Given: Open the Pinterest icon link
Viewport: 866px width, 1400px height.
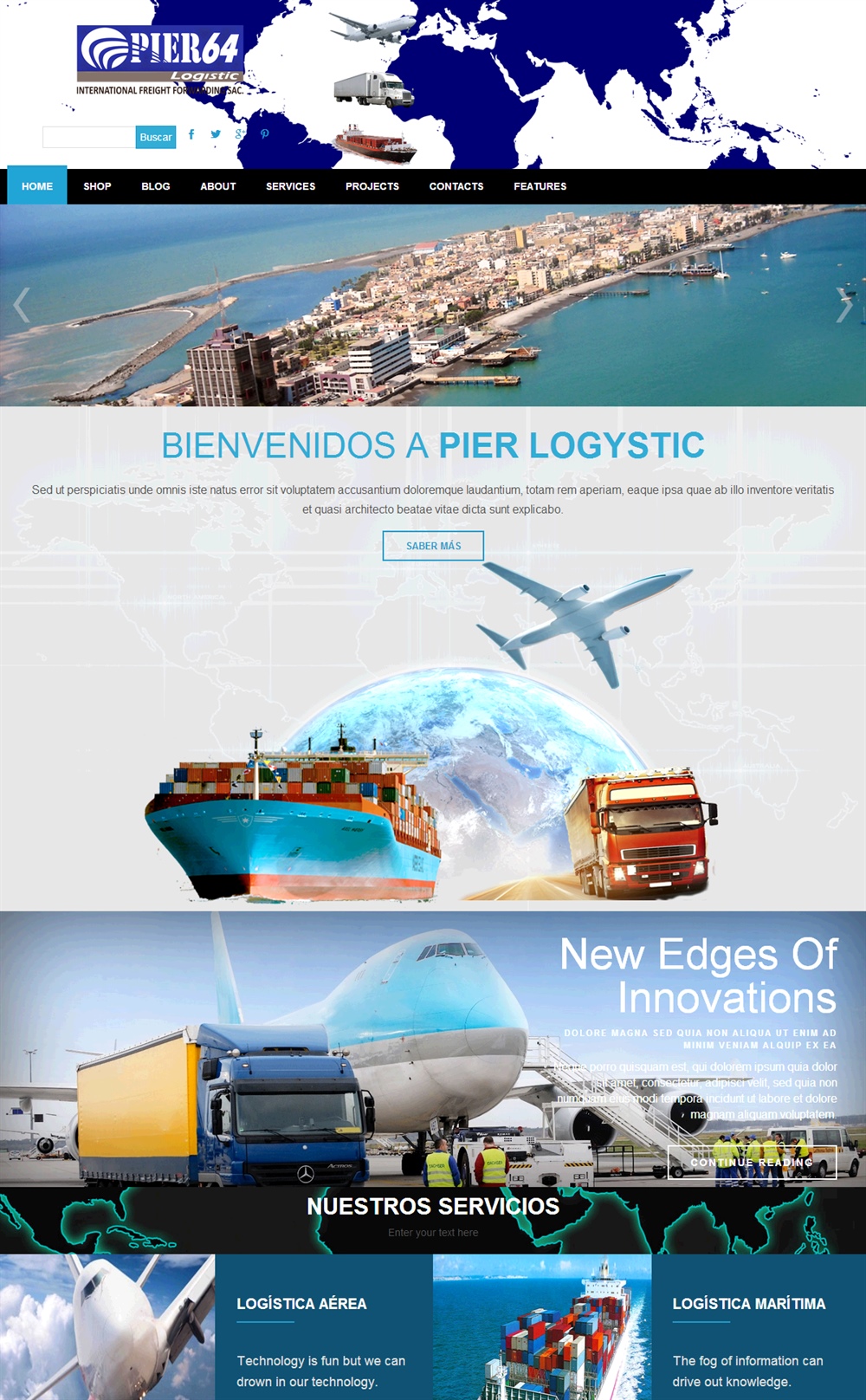Looking at the screenshot, I should point(265,134).
